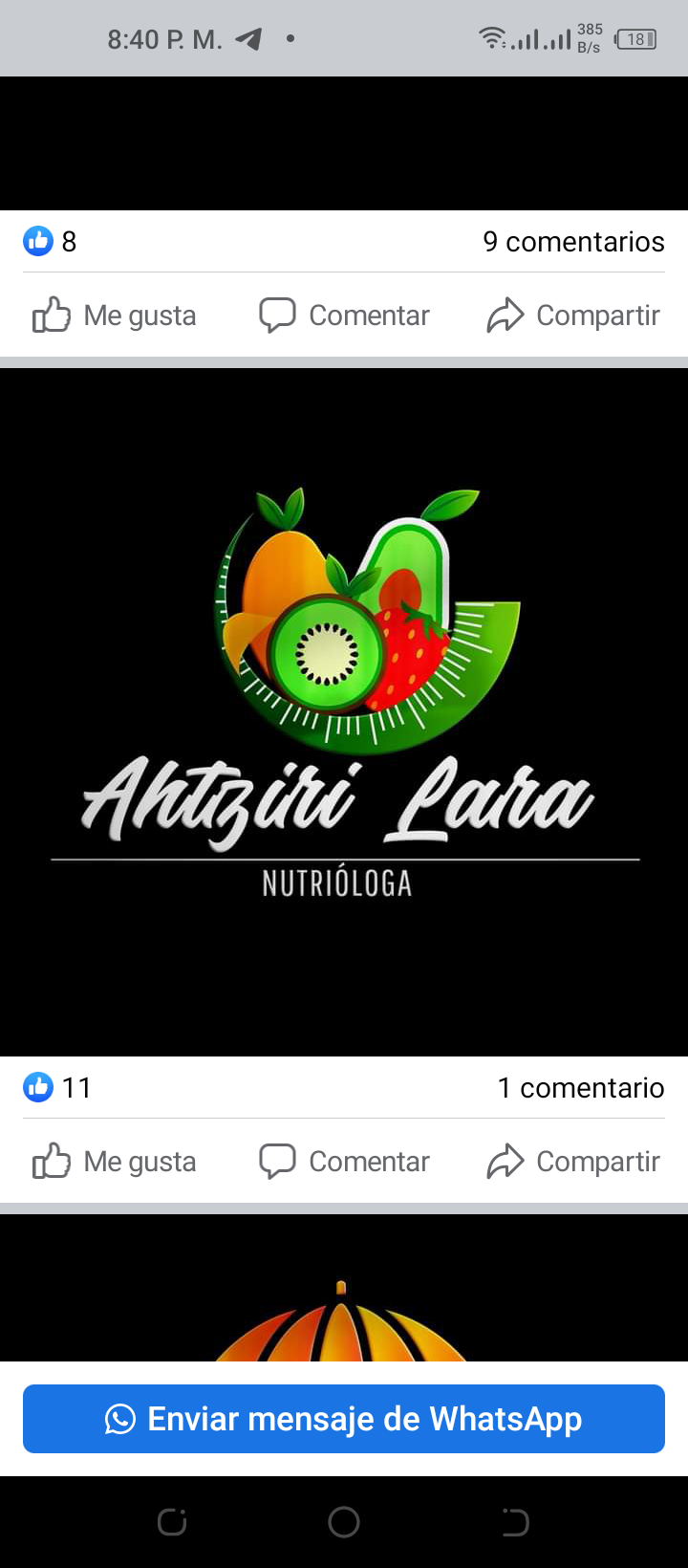Viewport: 688px width, 1568px height.
Task: Comment on the Ahtziri Lara Nutrióloga post
Action: (x=345, y=1162)
